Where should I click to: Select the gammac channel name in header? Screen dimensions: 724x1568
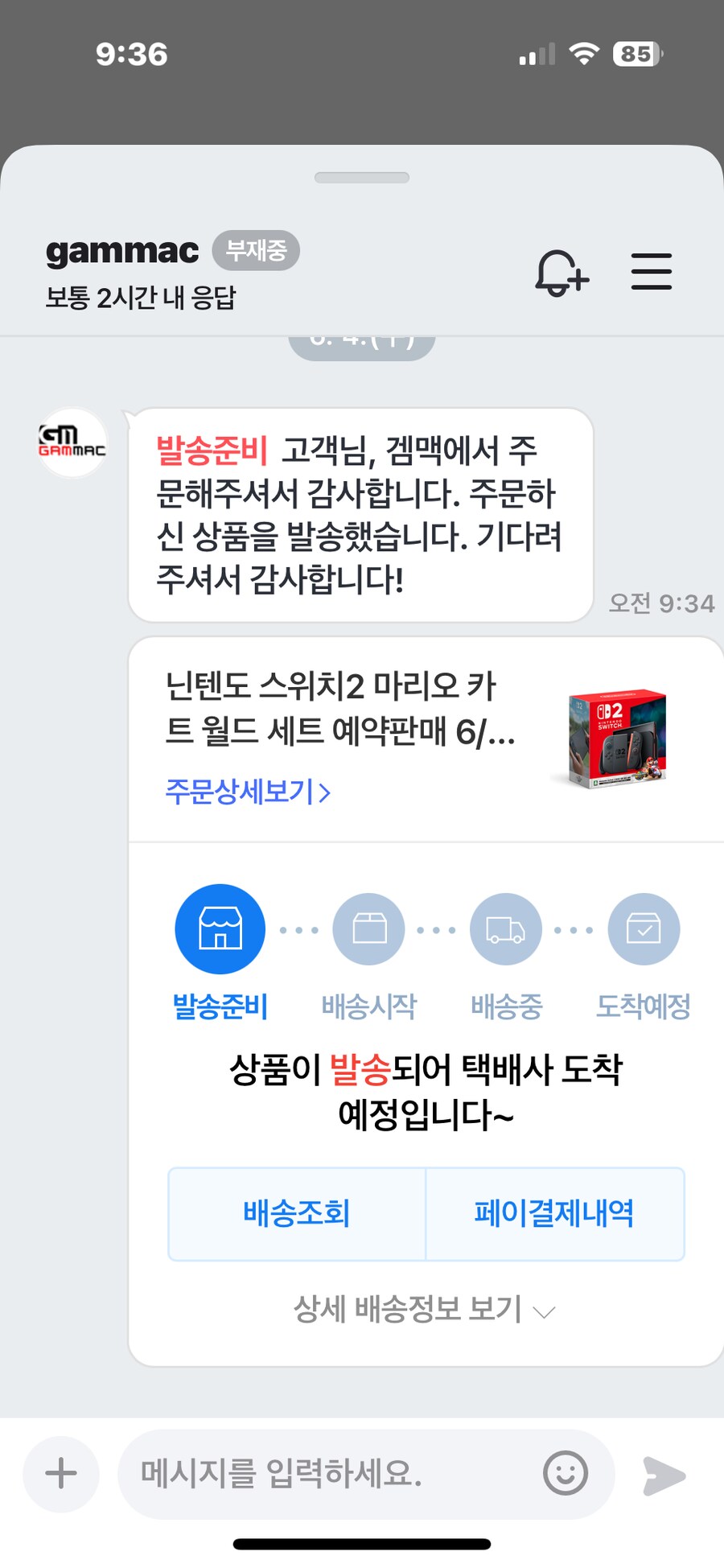click(x=121, y=251)
